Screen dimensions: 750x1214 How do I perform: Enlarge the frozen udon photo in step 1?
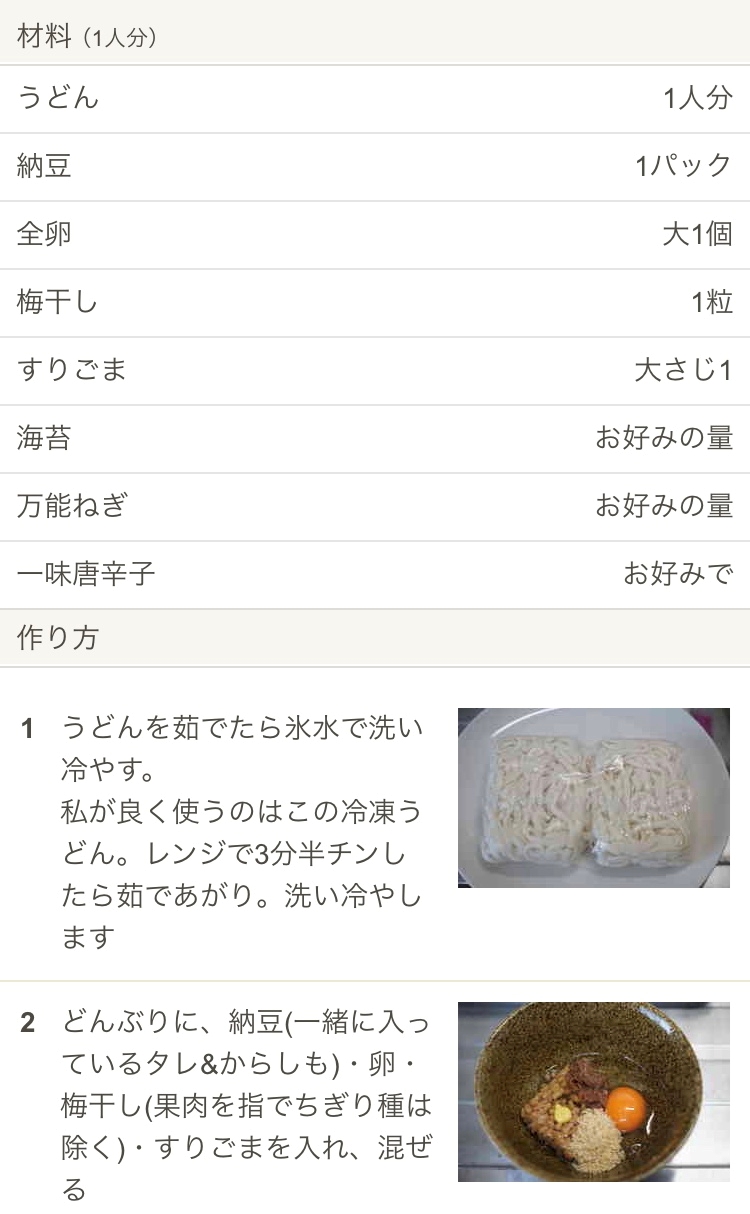593,797
